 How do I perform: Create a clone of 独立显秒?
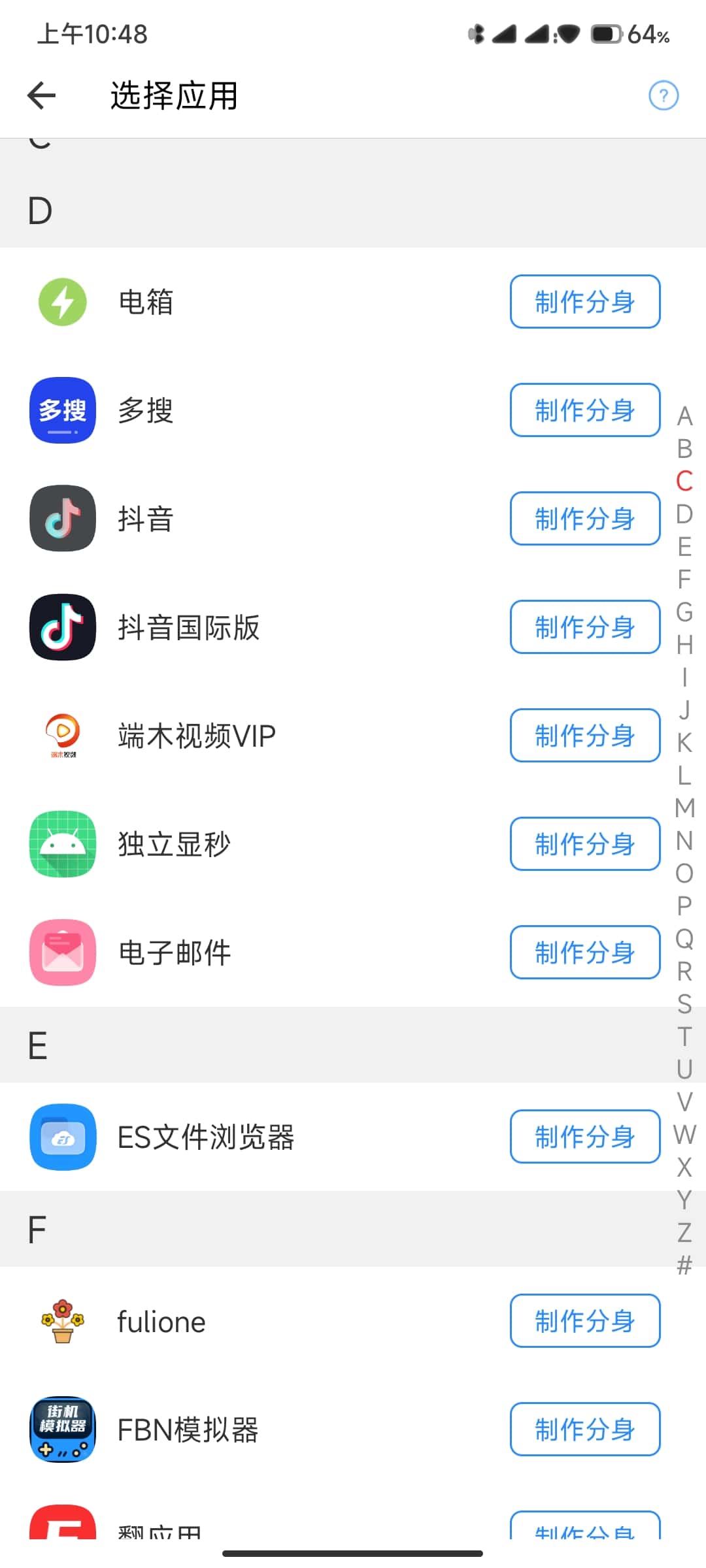(x=584, y=844)
